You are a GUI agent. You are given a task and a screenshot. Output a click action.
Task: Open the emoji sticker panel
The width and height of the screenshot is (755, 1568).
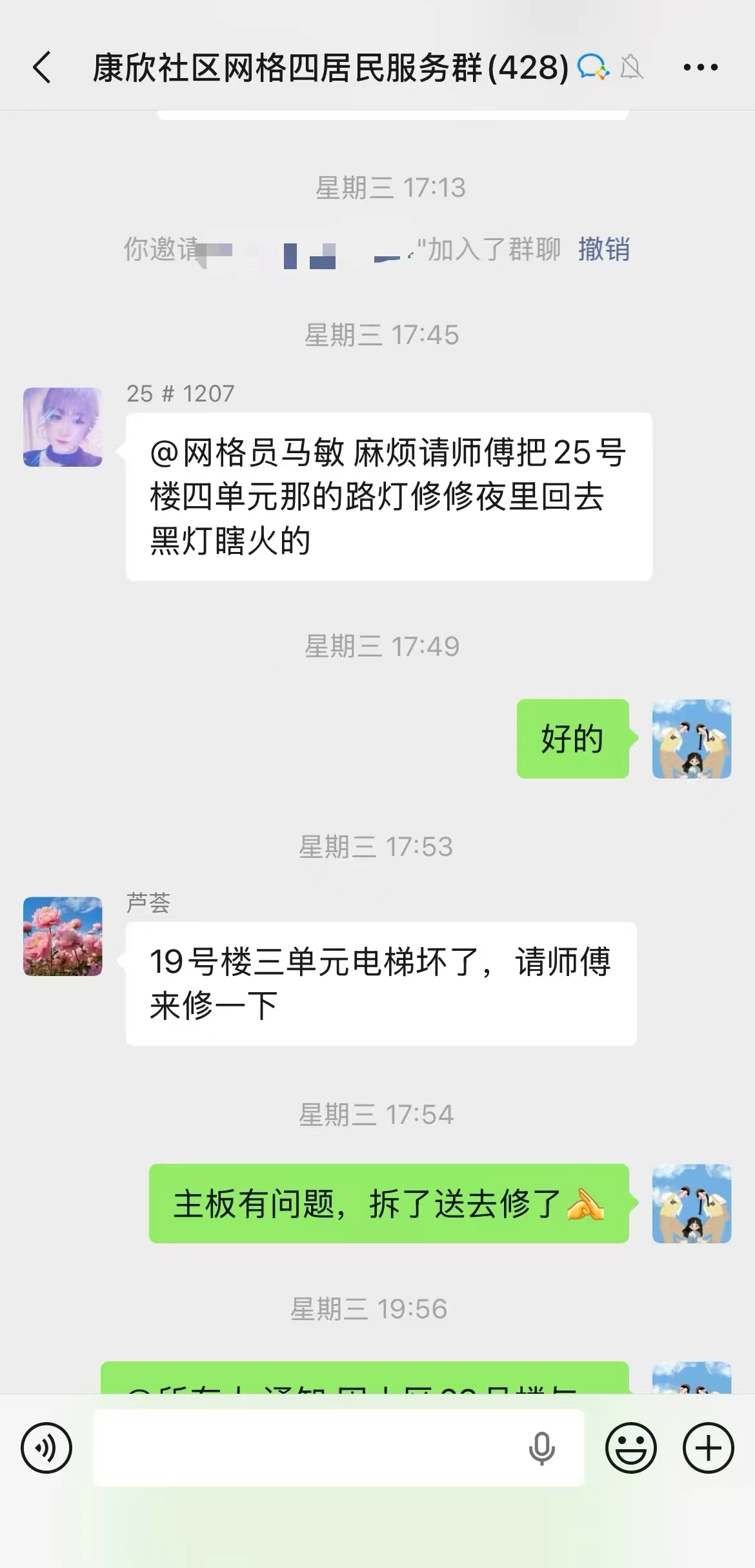(x=630, y=1448)
